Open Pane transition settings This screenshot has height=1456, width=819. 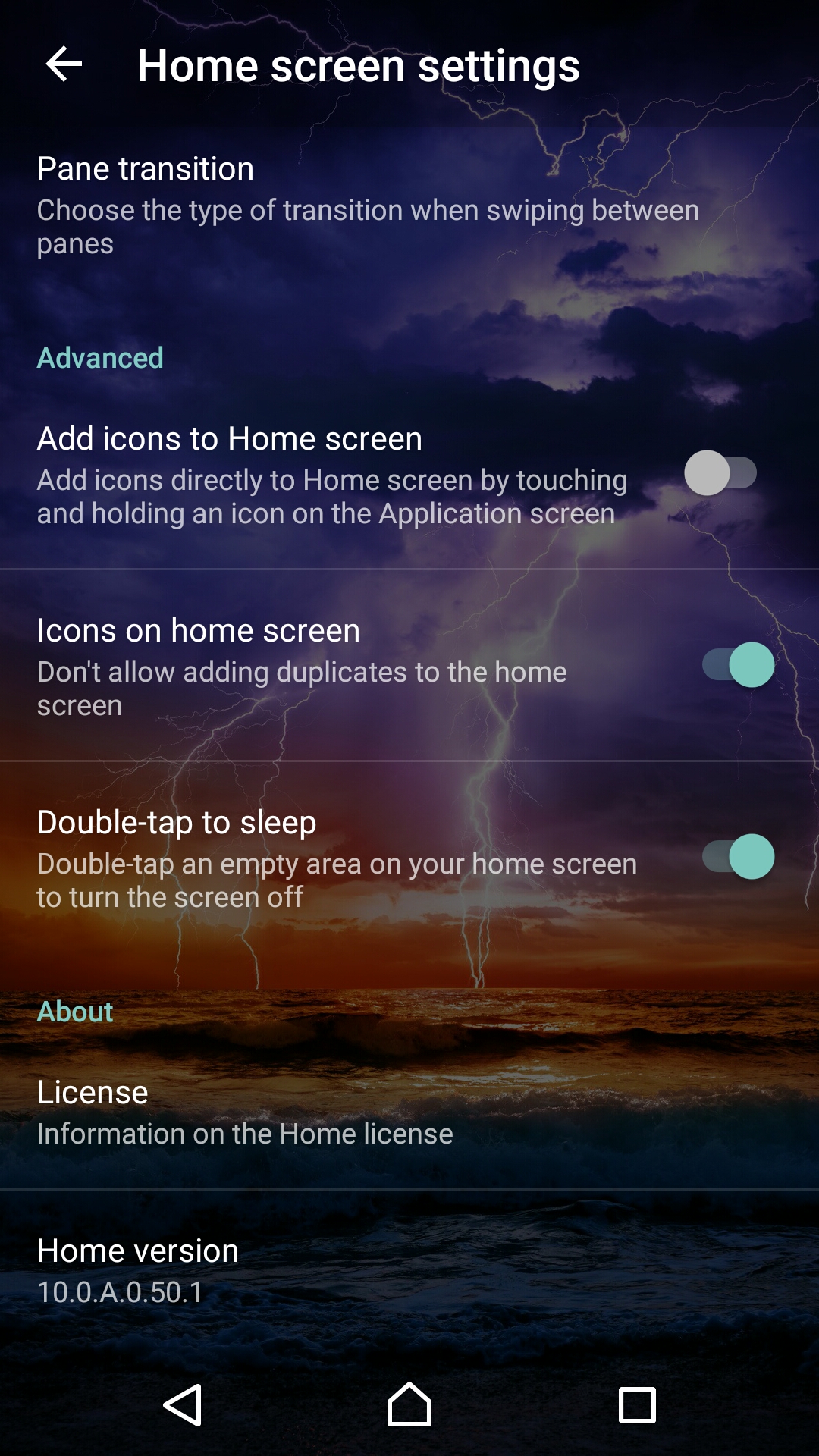point(409,205)
